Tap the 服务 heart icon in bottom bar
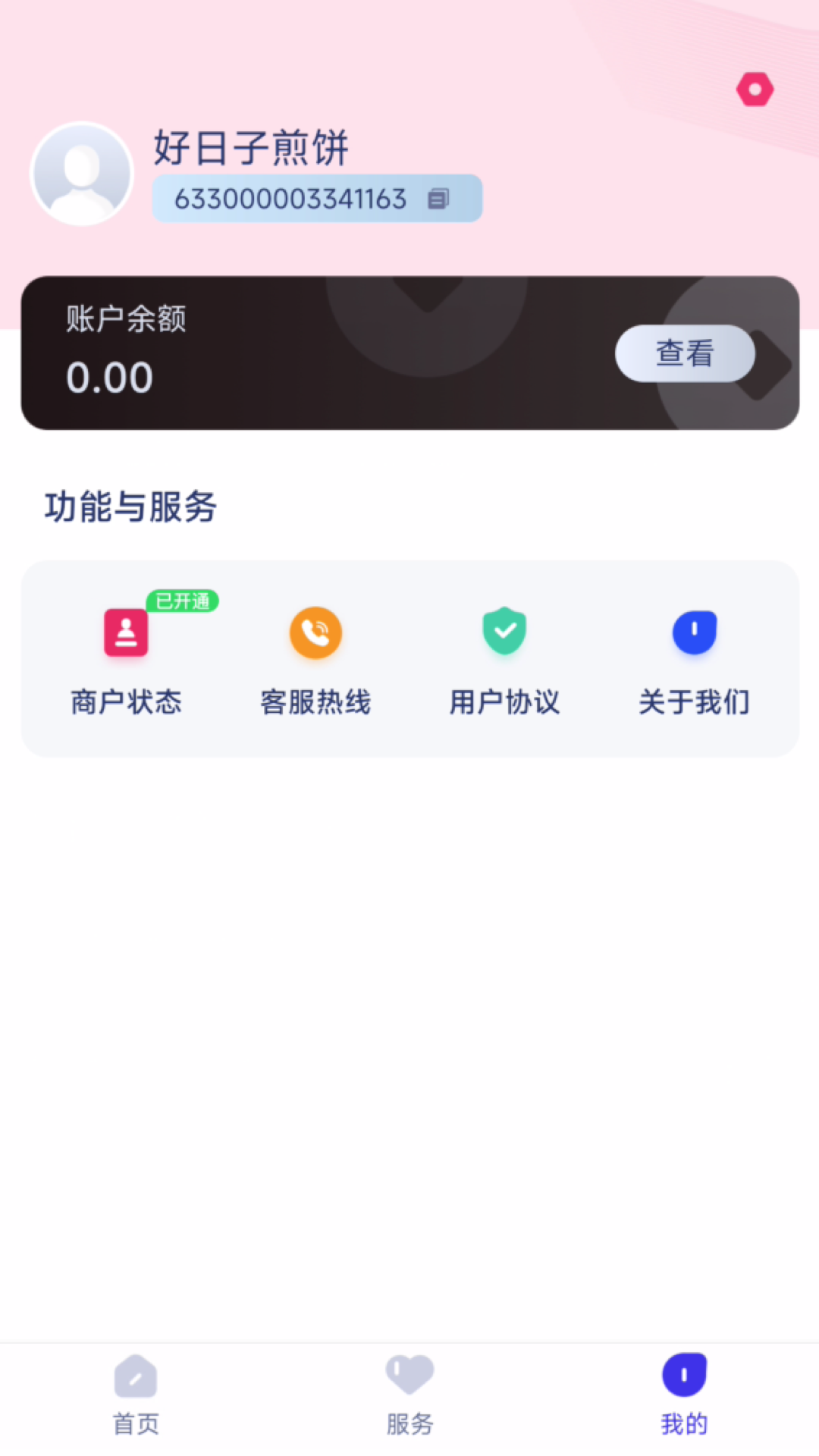This screenshot has height=1456, width=819. [x=409, y=1374]
